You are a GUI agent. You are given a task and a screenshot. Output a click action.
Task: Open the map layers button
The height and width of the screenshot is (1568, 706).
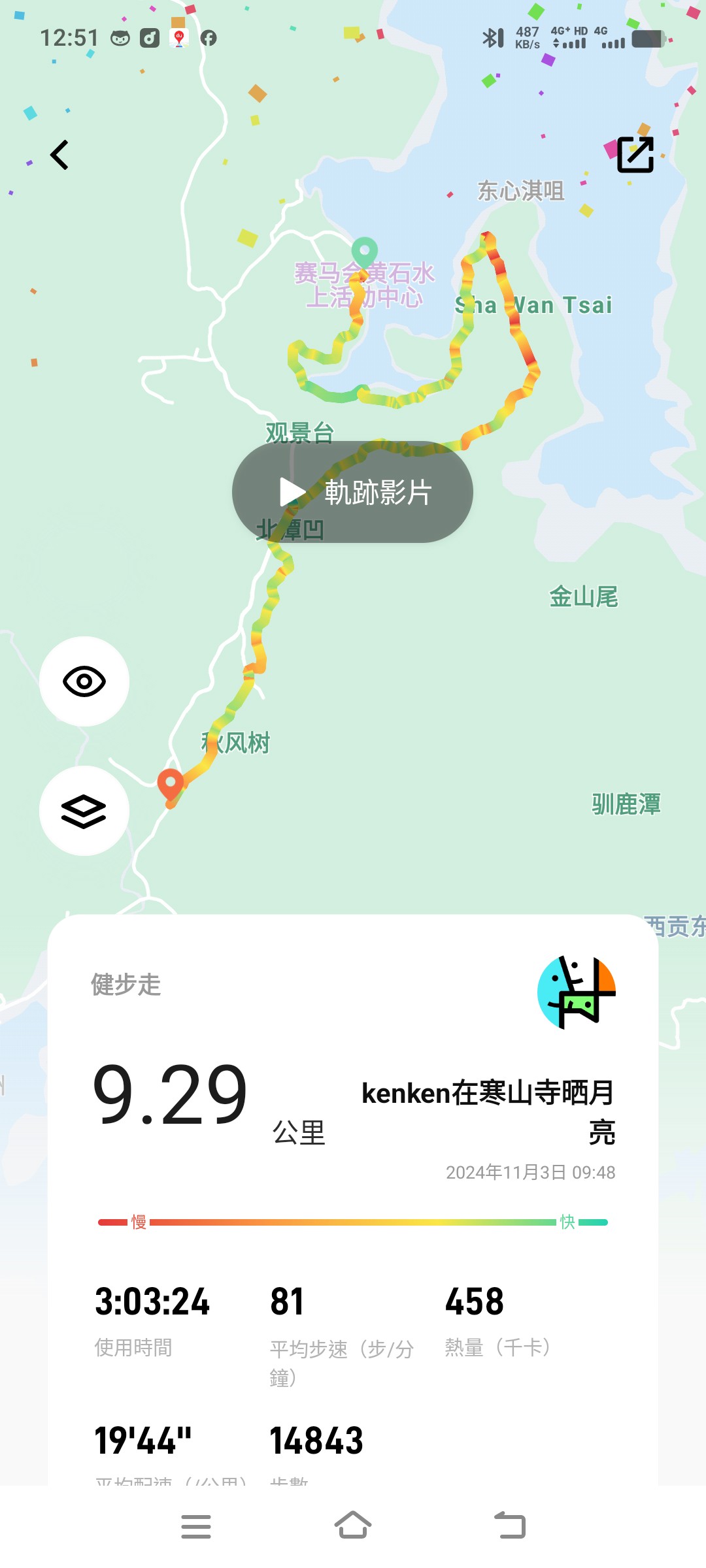(84, 811)
